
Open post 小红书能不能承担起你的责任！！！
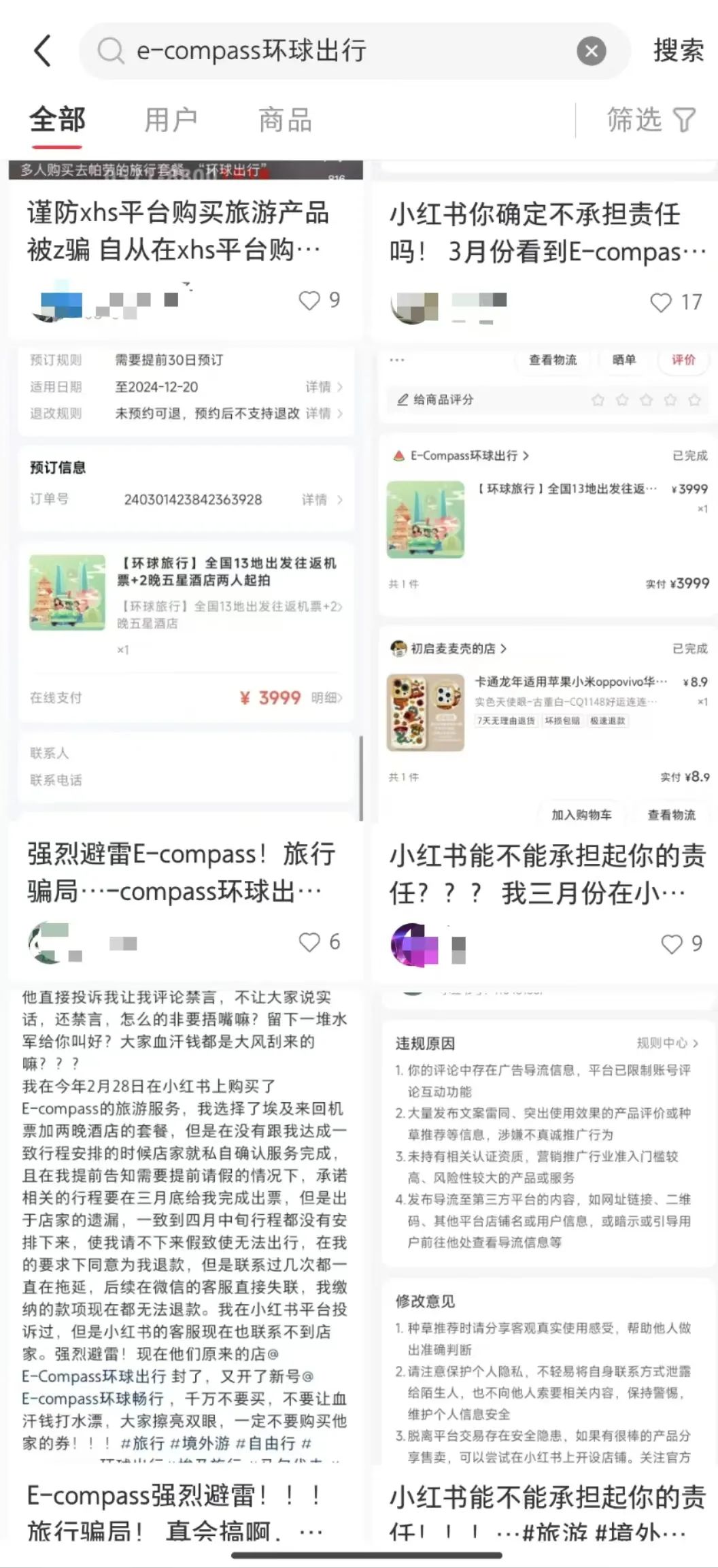546,1512
